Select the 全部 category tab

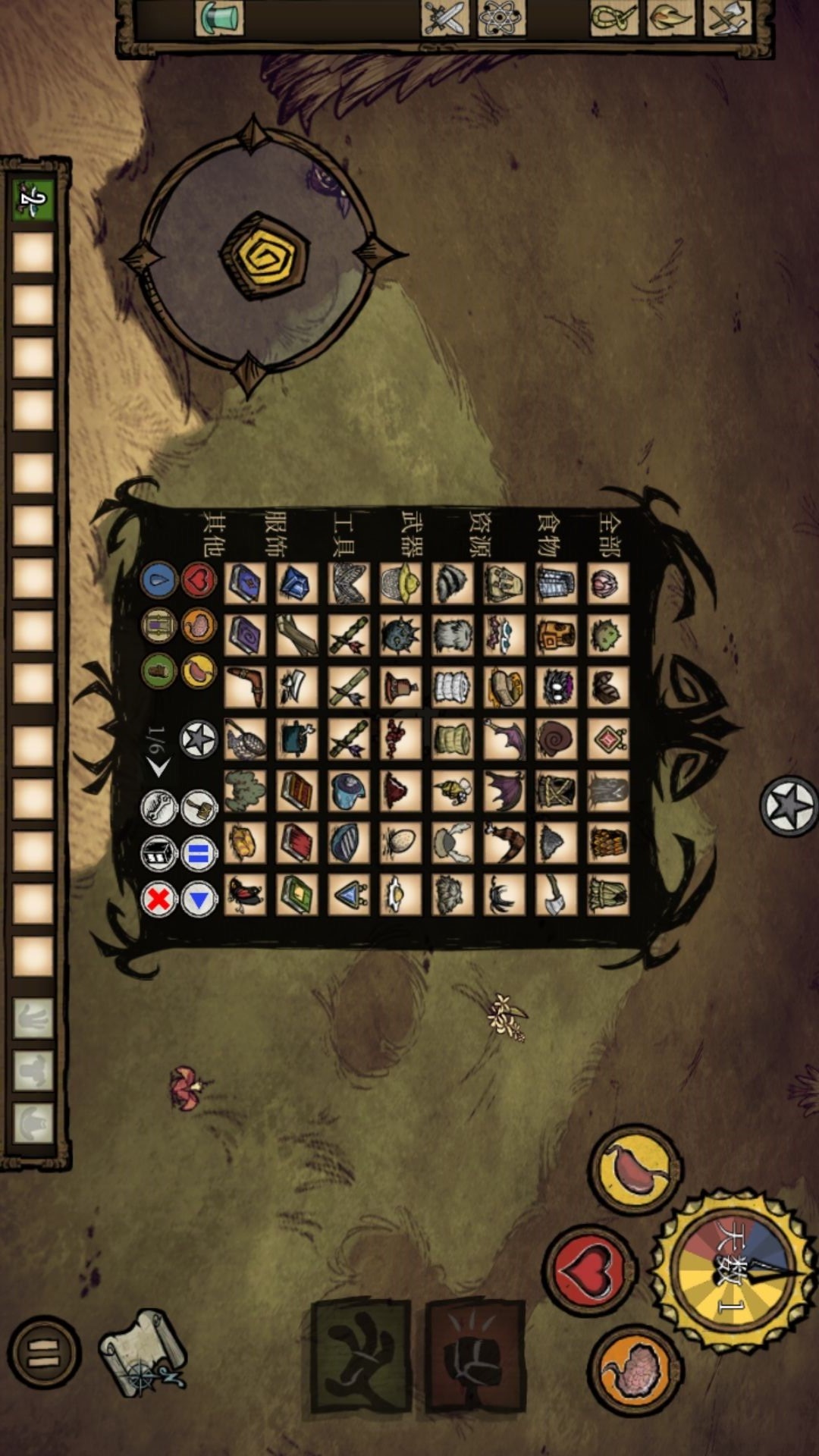tap(609, 533)
